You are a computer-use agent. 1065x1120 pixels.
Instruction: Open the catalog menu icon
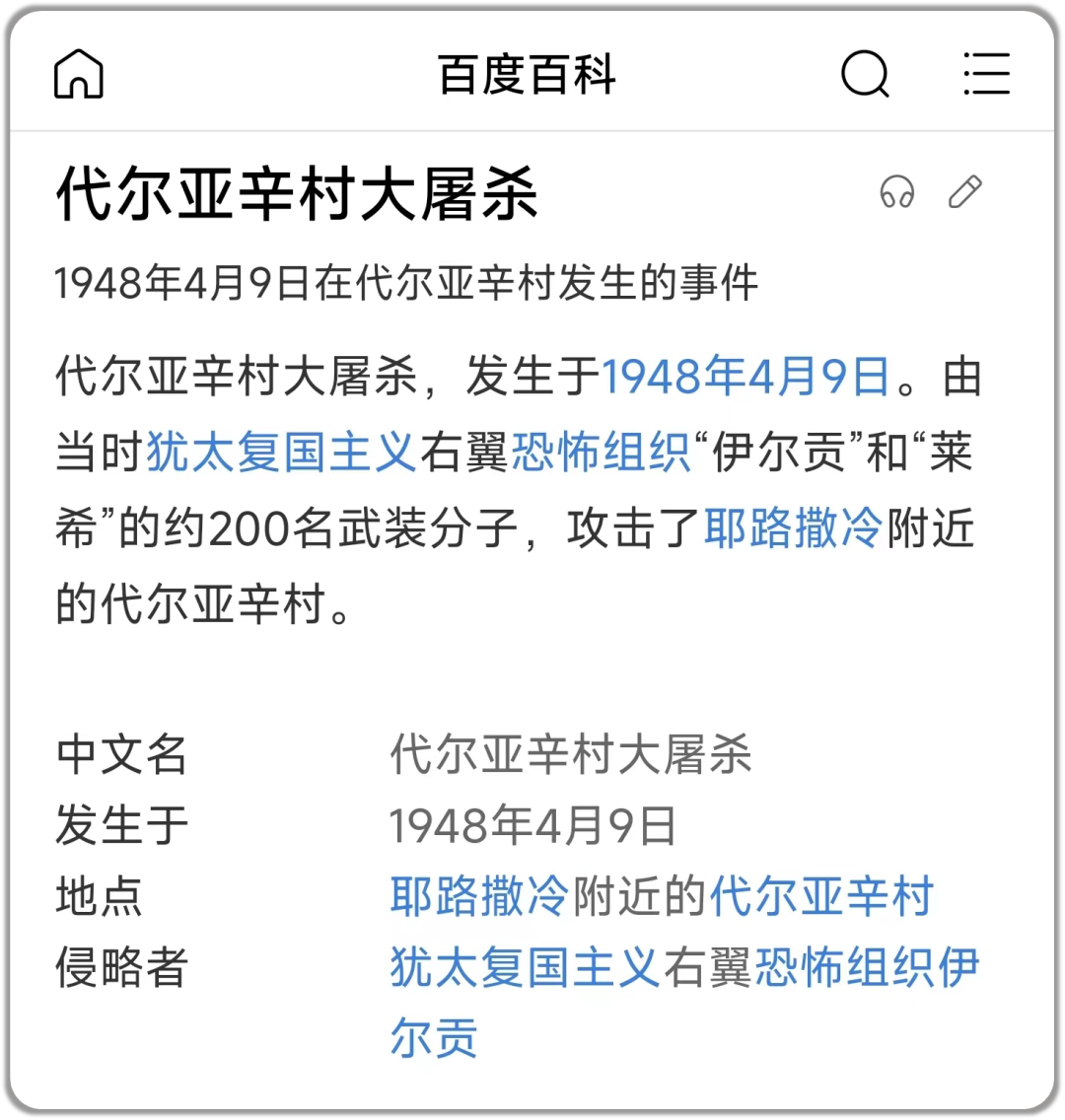(985, 73)
